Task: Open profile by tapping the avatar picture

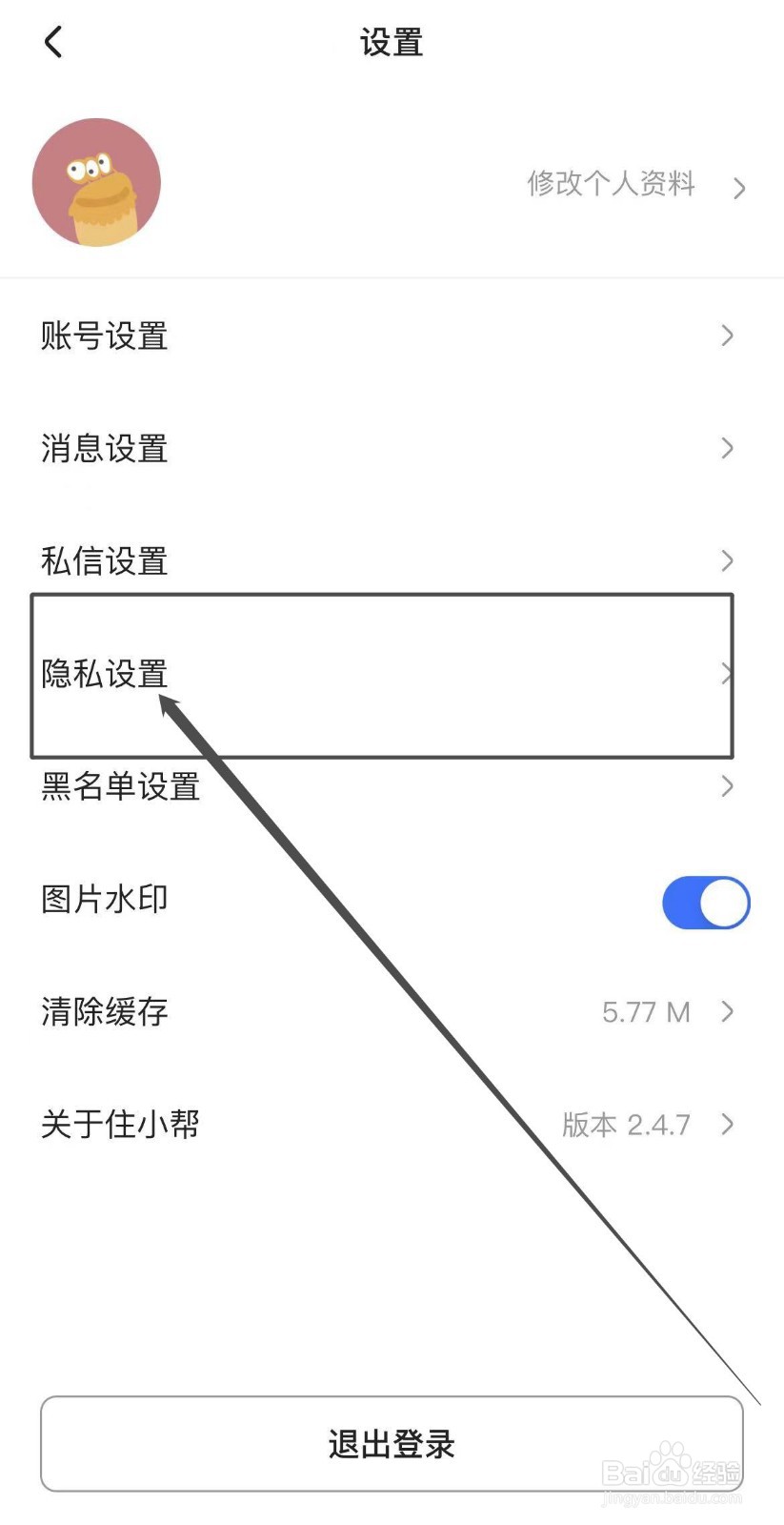Action: point(95,182)
